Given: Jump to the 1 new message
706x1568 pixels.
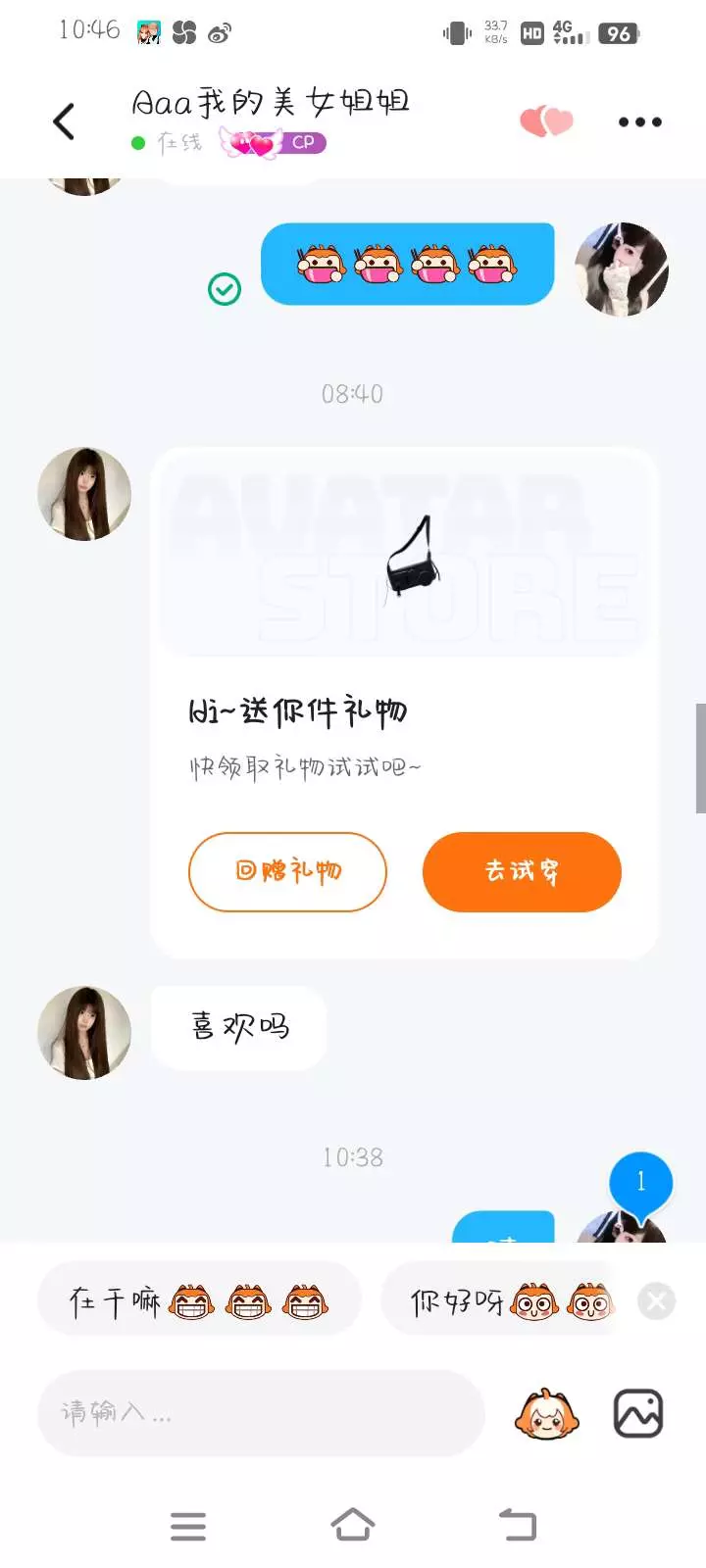Looking at the screenshot, I should tap(640, 1183).
